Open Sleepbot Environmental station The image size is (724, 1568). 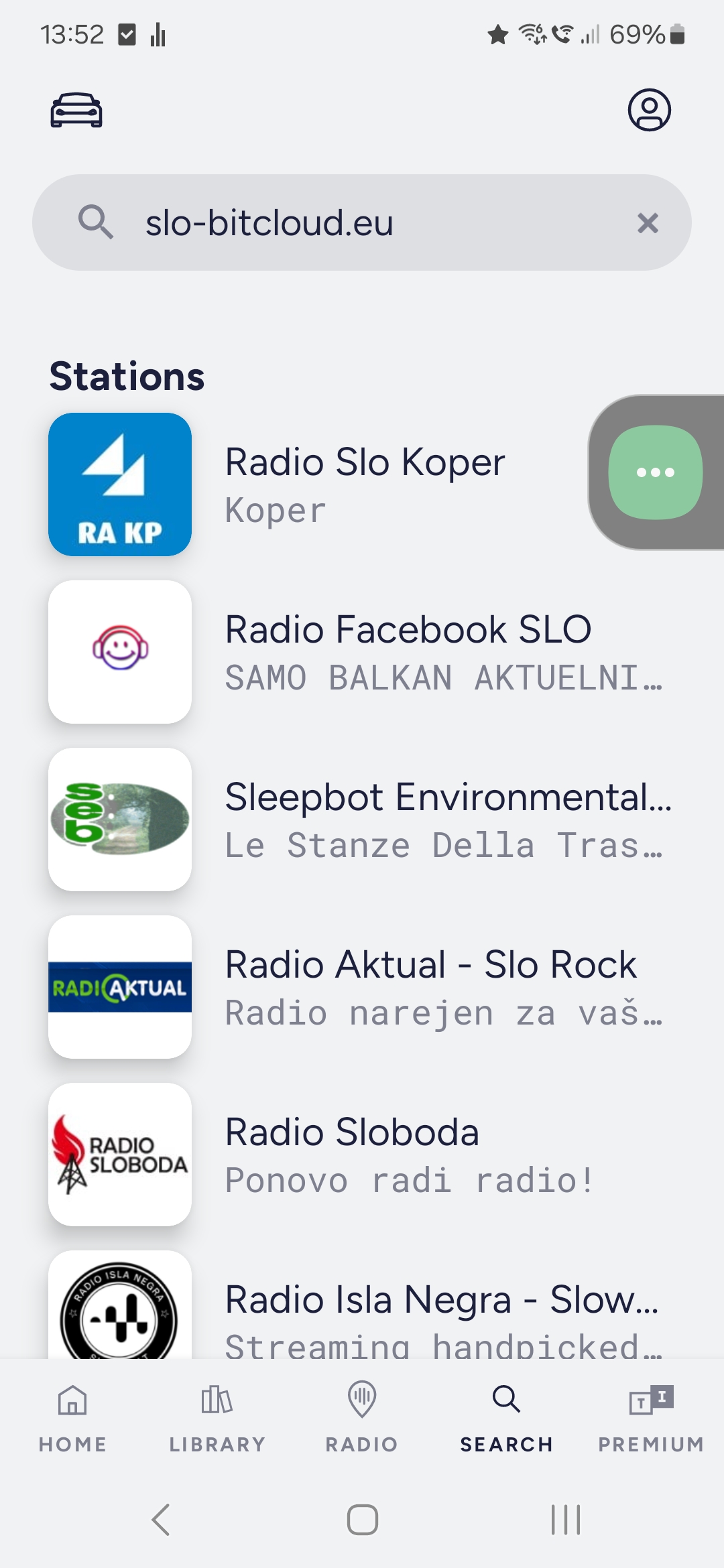coord(446,819)
